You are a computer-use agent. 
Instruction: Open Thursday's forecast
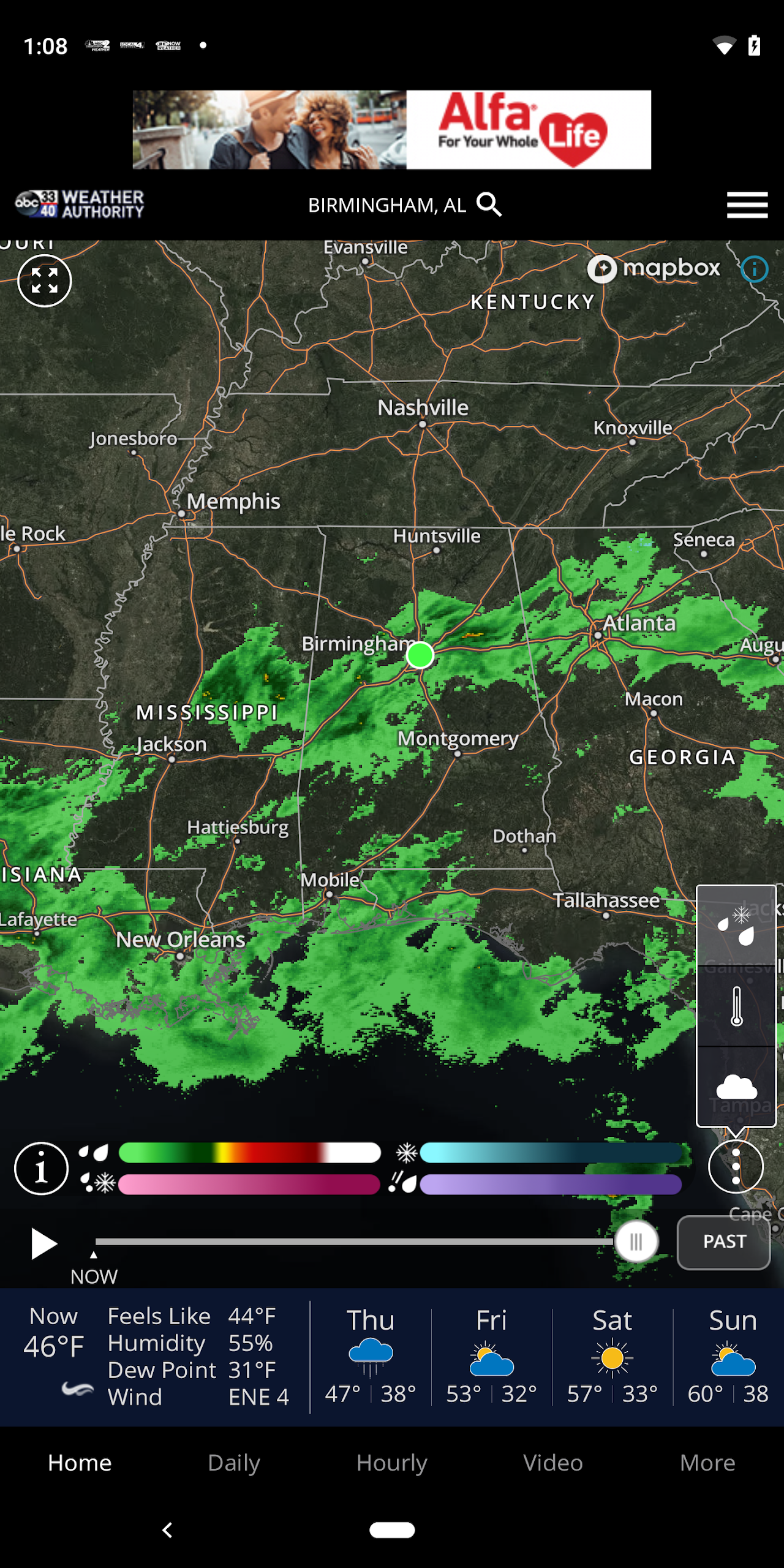point(371,1357)
